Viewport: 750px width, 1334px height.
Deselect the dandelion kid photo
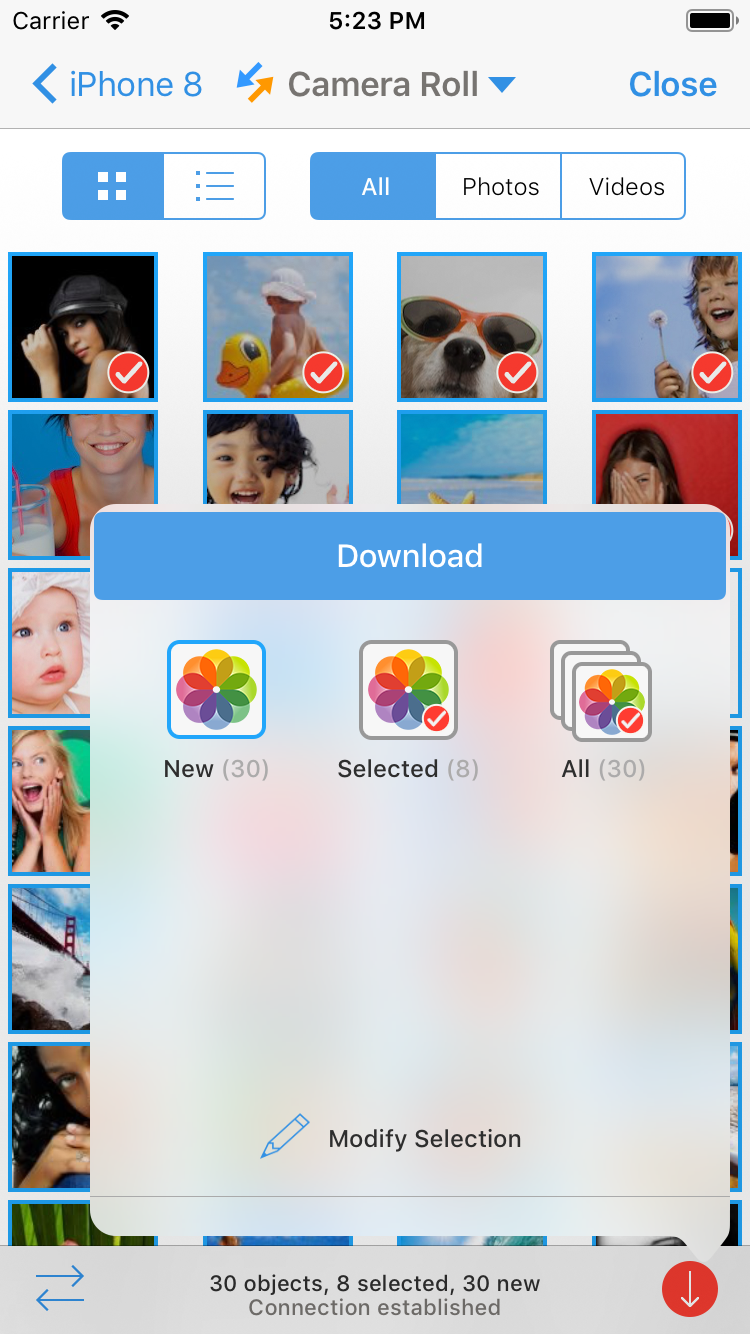click(x=666, y=326)
